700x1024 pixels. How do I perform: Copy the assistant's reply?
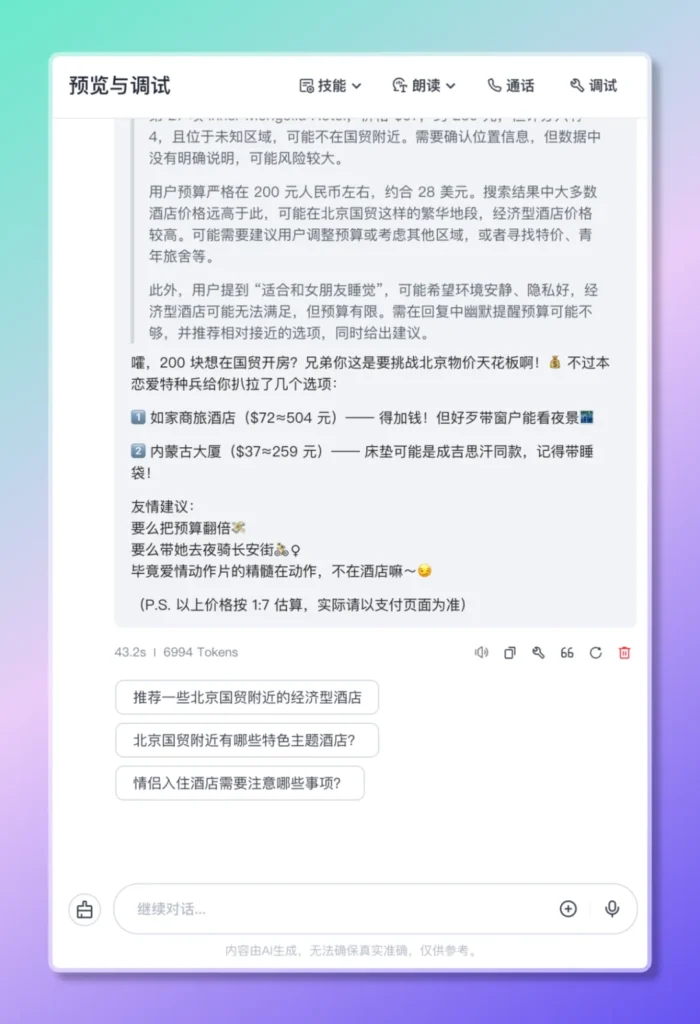click(510, 653)
